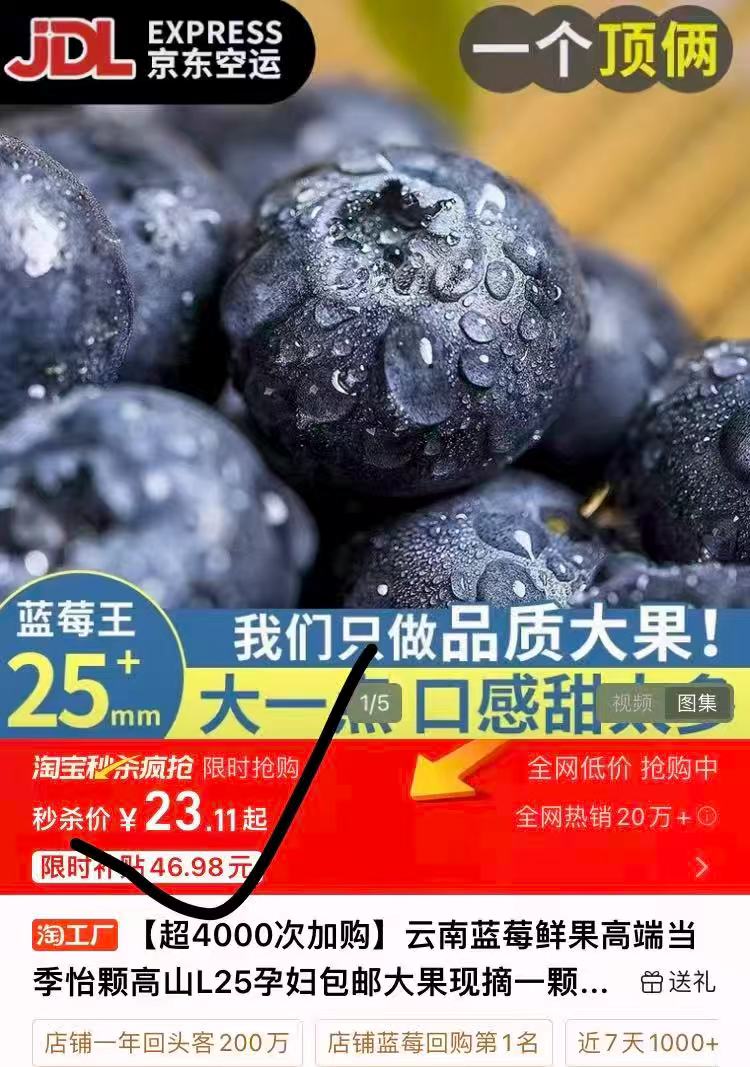Select the 近7天1000+ chip

click(x=646, y=1044)
